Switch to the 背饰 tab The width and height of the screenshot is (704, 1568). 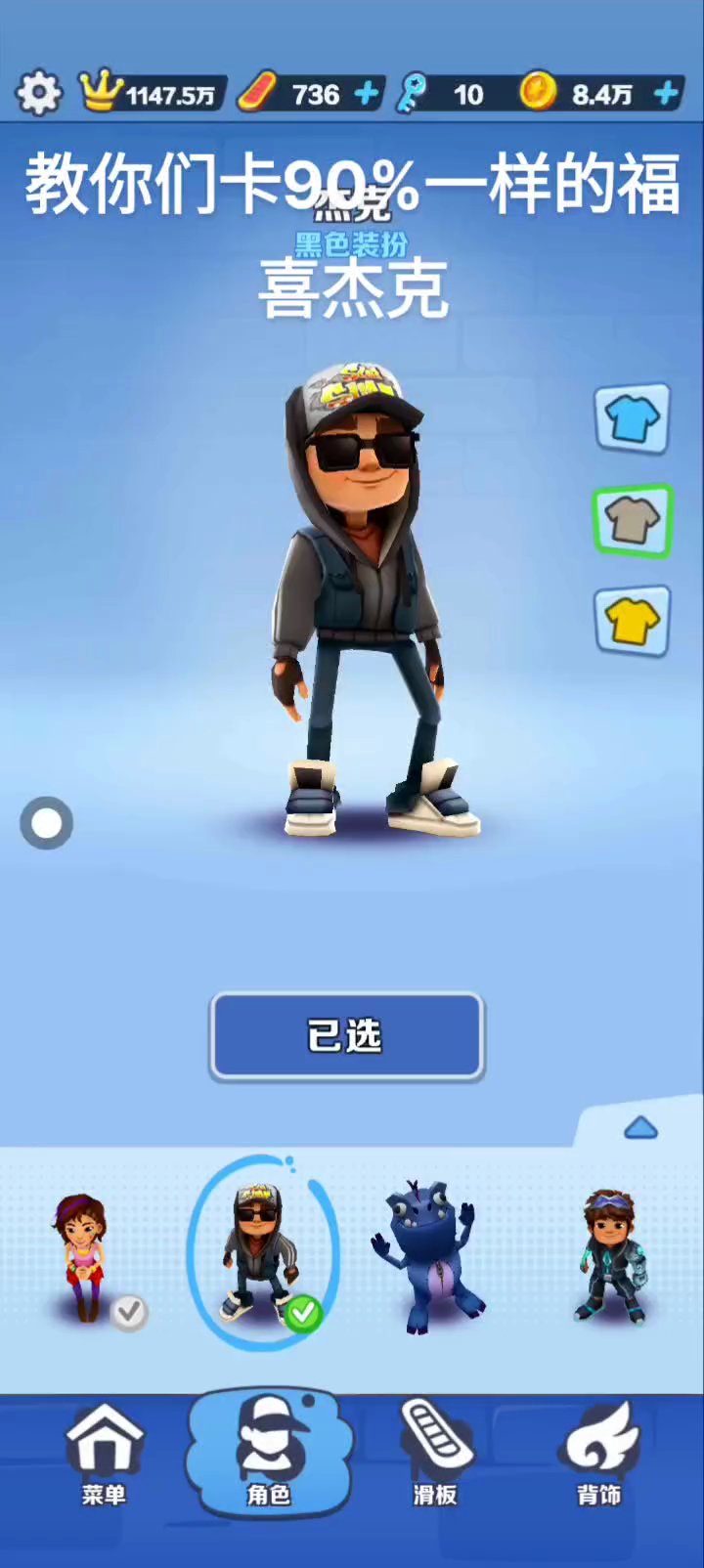pyautogui.click(x=599, y=1455)
